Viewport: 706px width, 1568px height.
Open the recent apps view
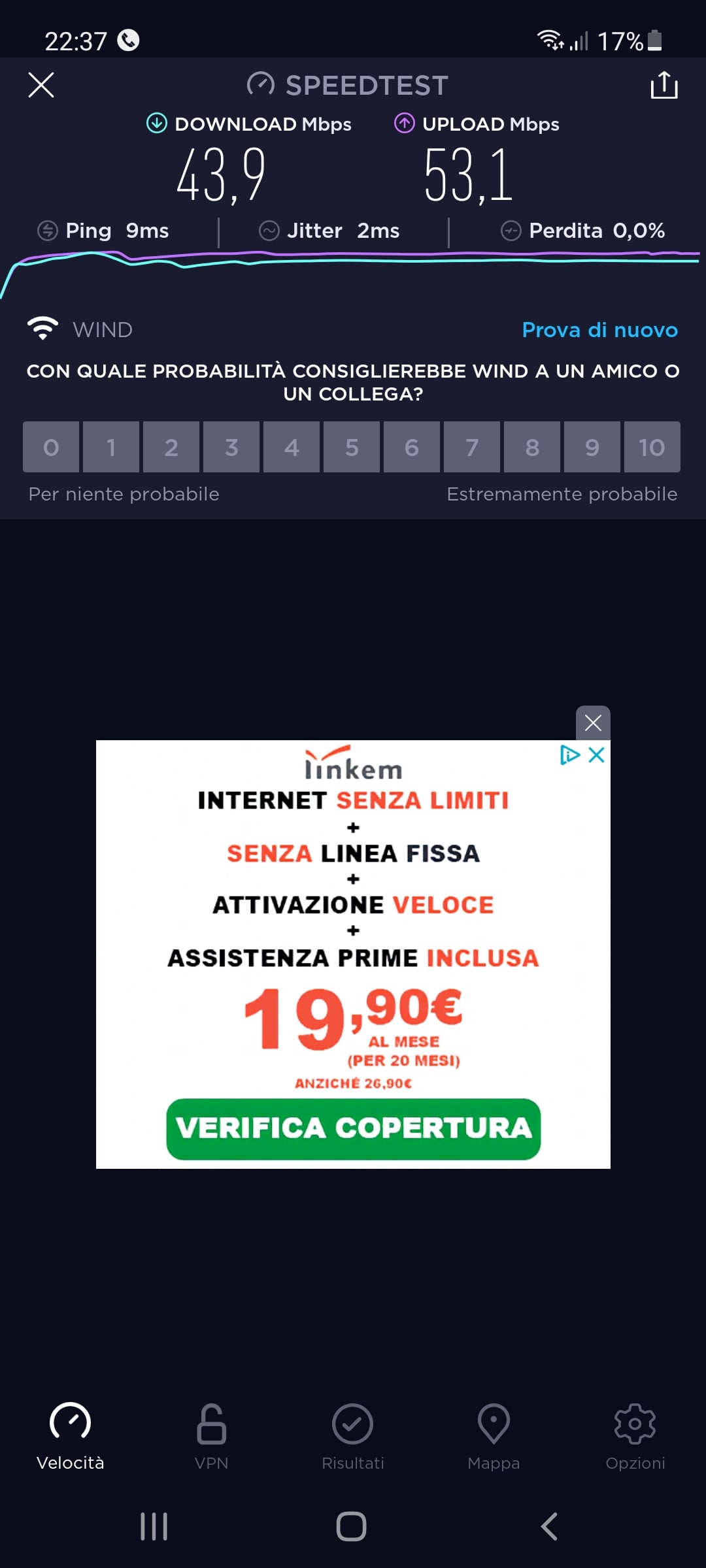pos(154,1526)
